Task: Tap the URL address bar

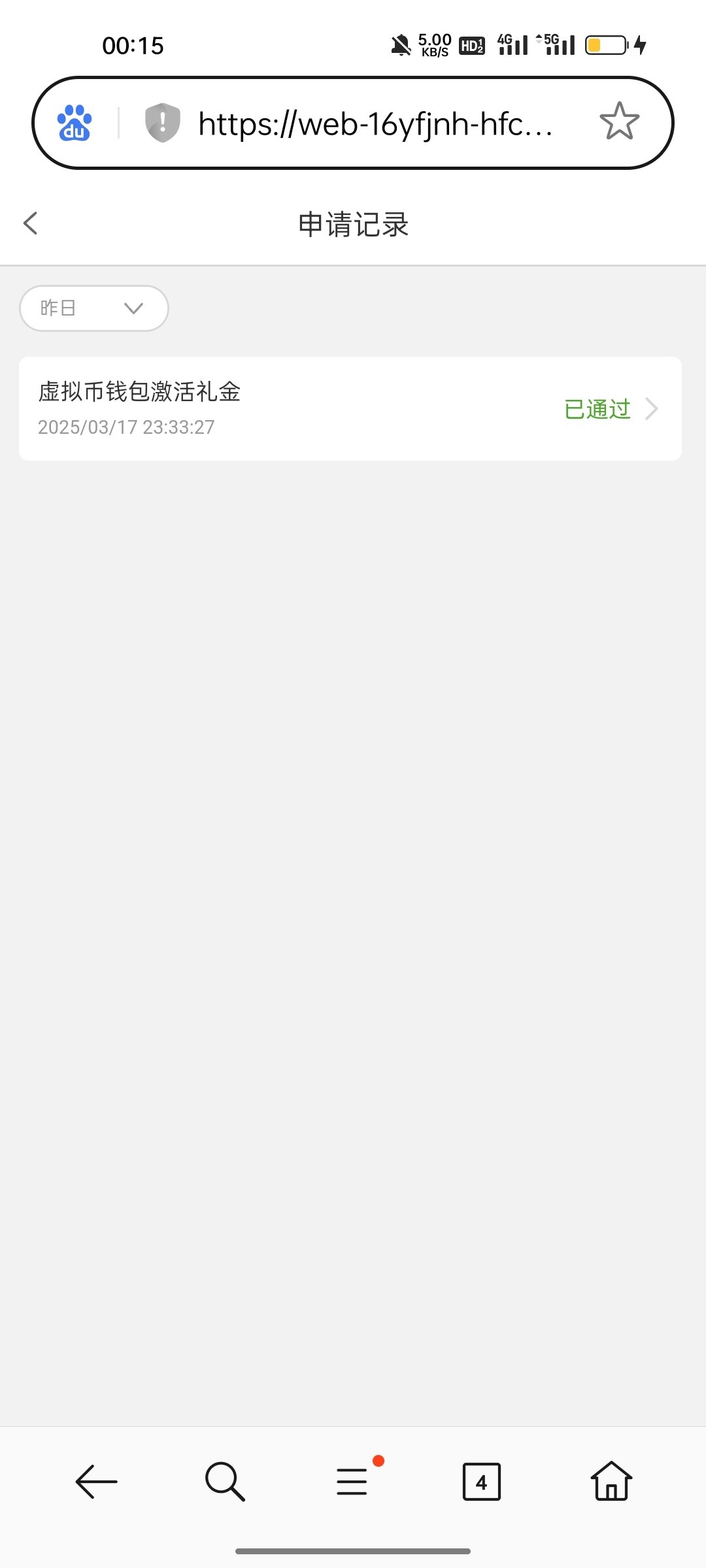Action: tap(375, 123)
